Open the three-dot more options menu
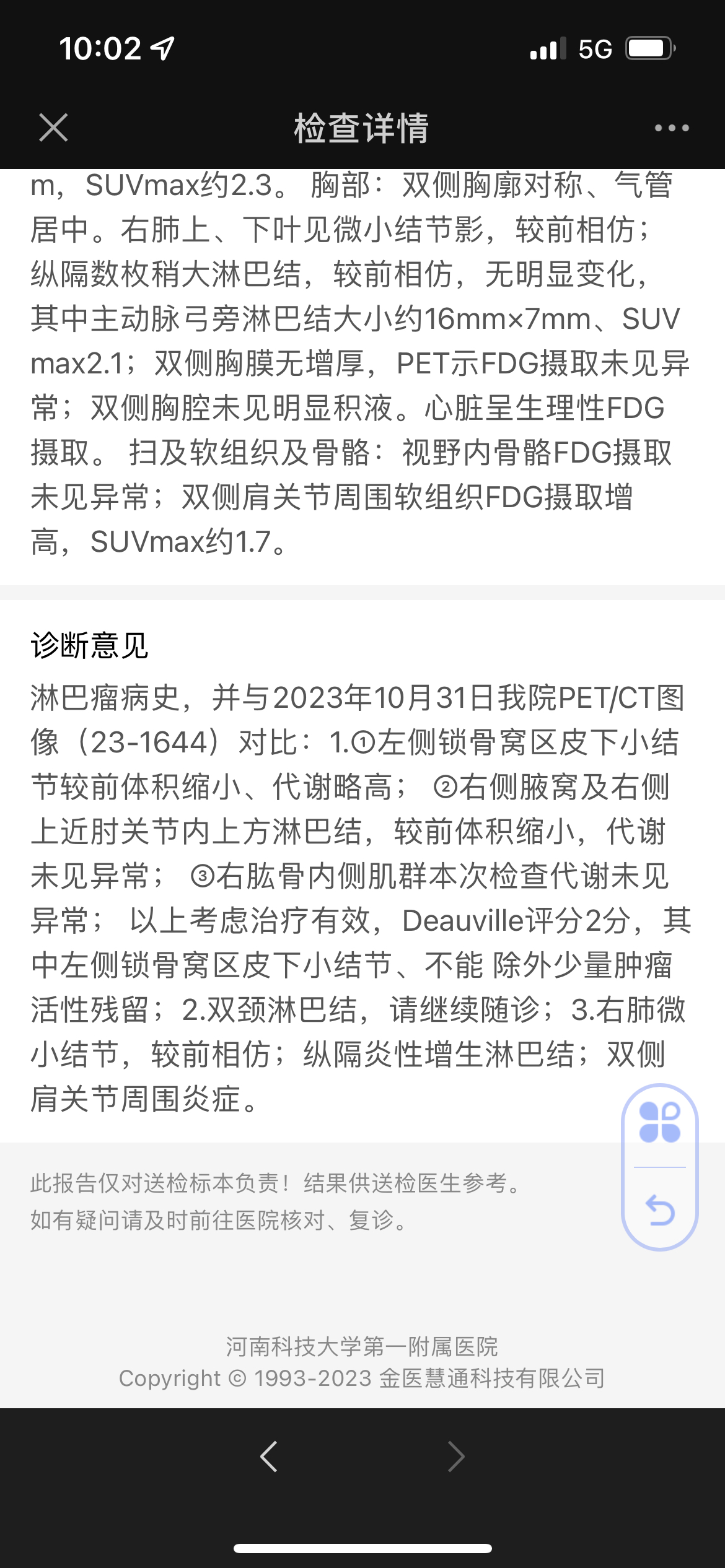This screenshot has width=725, height=1568. (x=672, y=128)
